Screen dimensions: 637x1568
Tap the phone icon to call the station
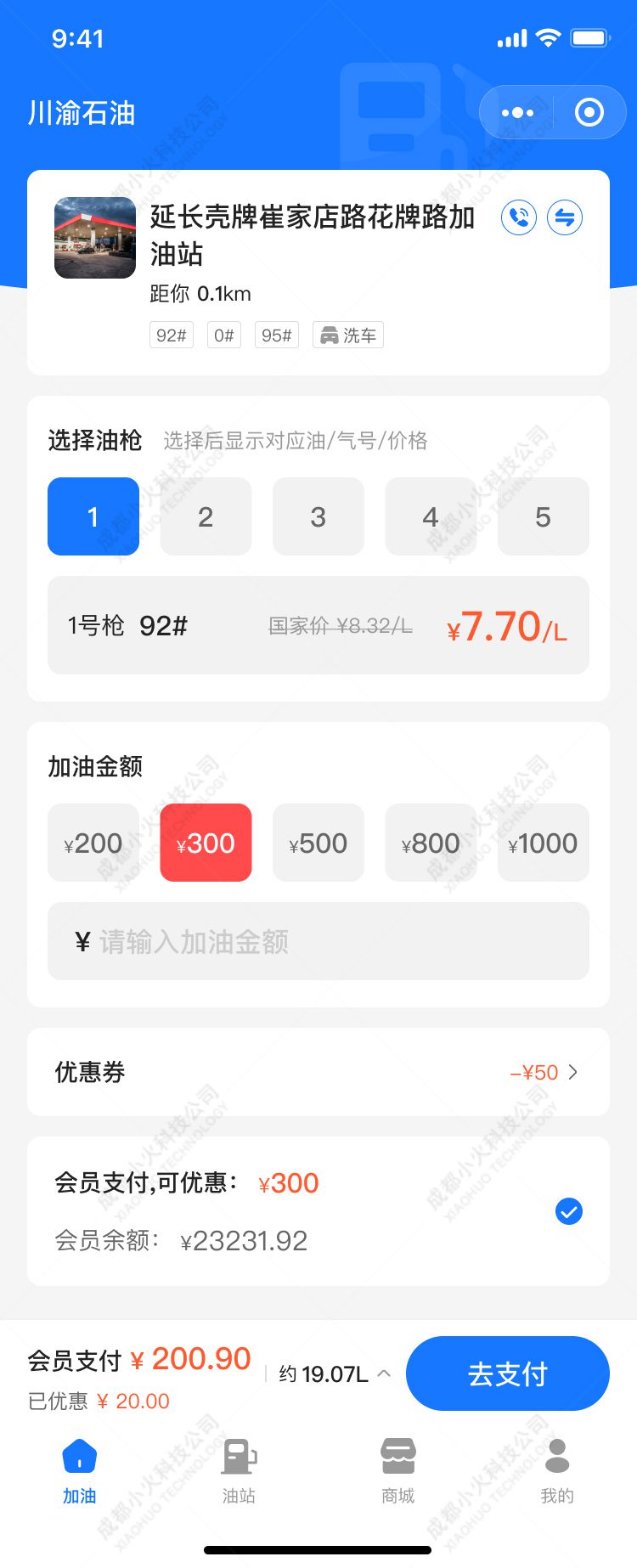[518, 217]
